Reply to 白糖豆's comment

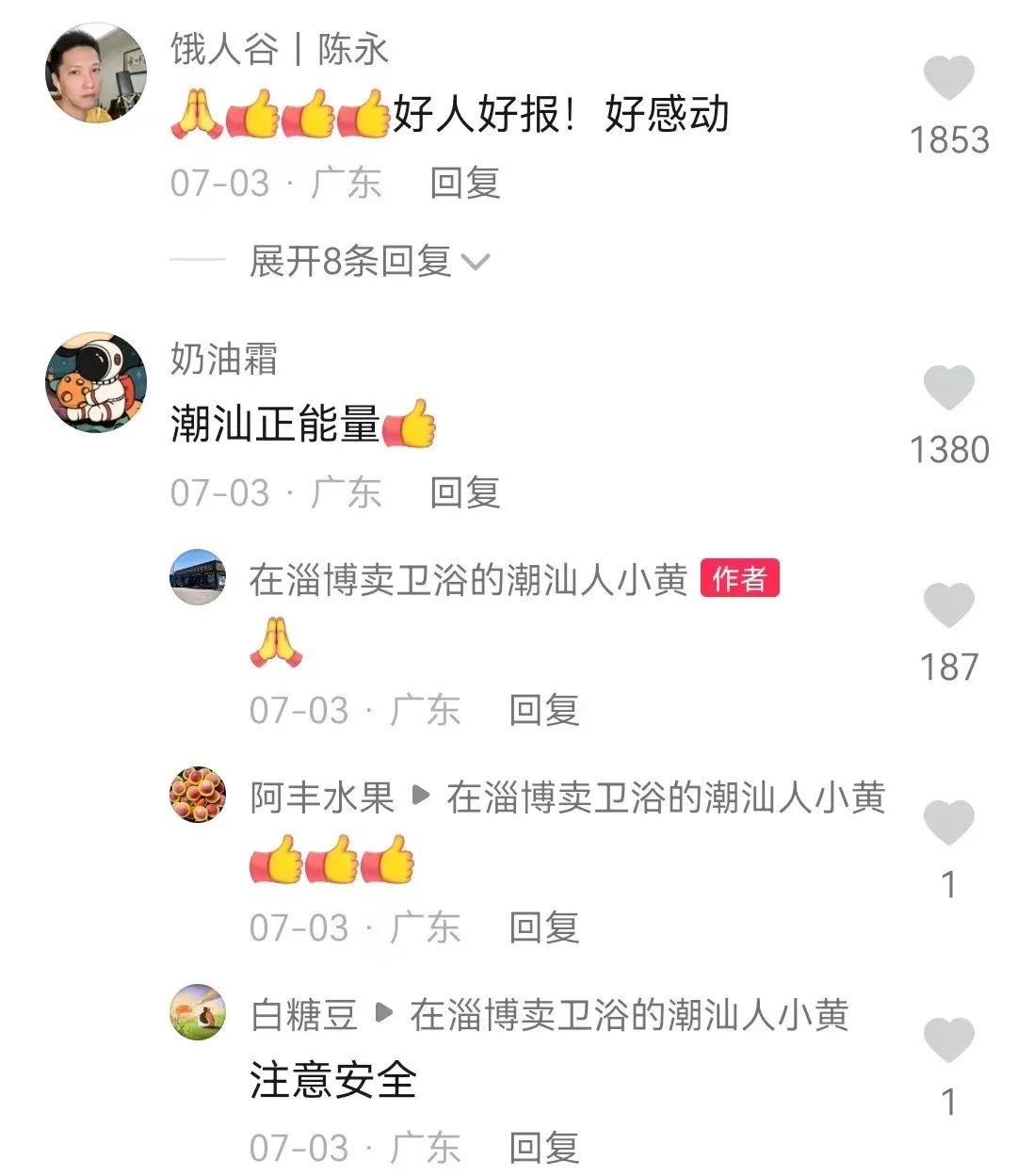coord(543,1147)
